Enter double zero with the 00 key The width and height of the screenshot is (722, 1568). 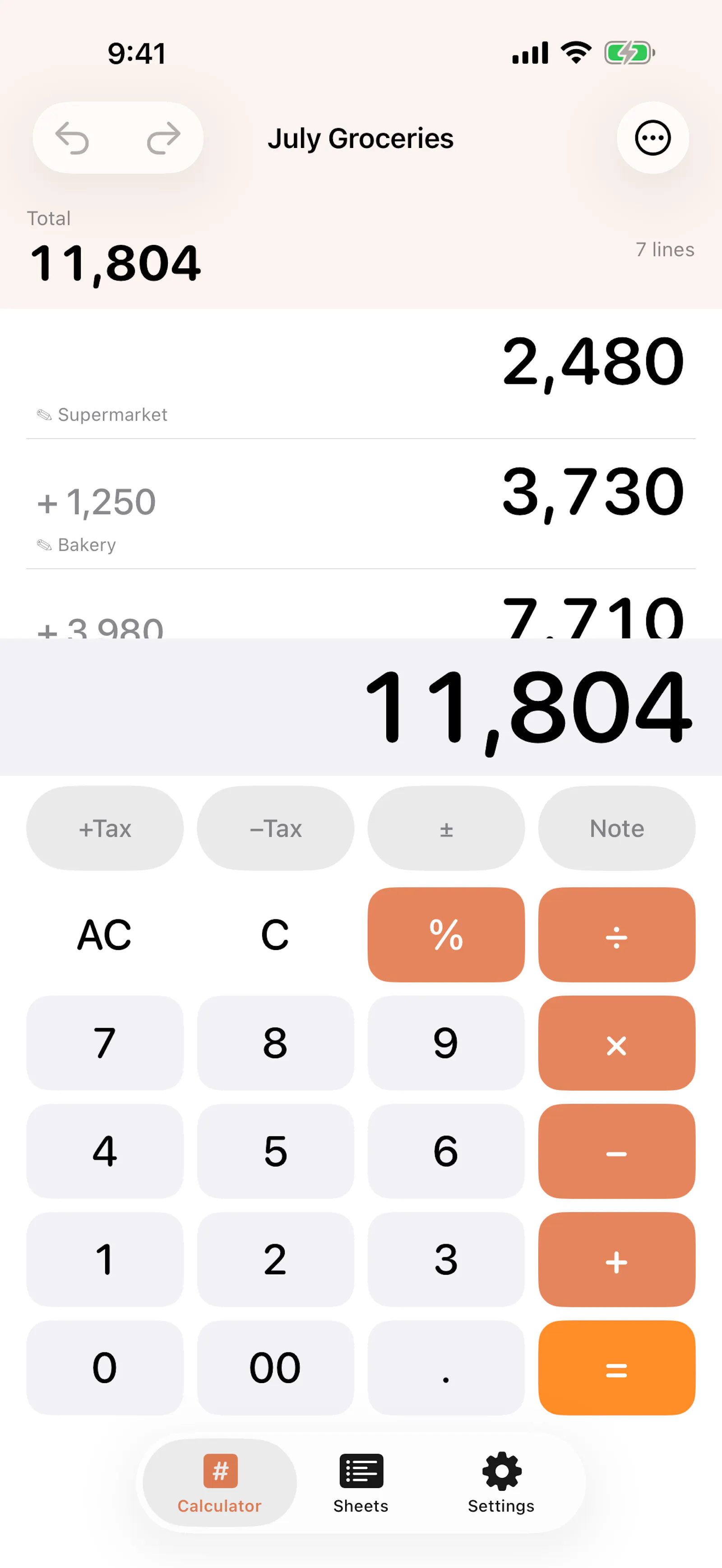[x=275, y=1368]
